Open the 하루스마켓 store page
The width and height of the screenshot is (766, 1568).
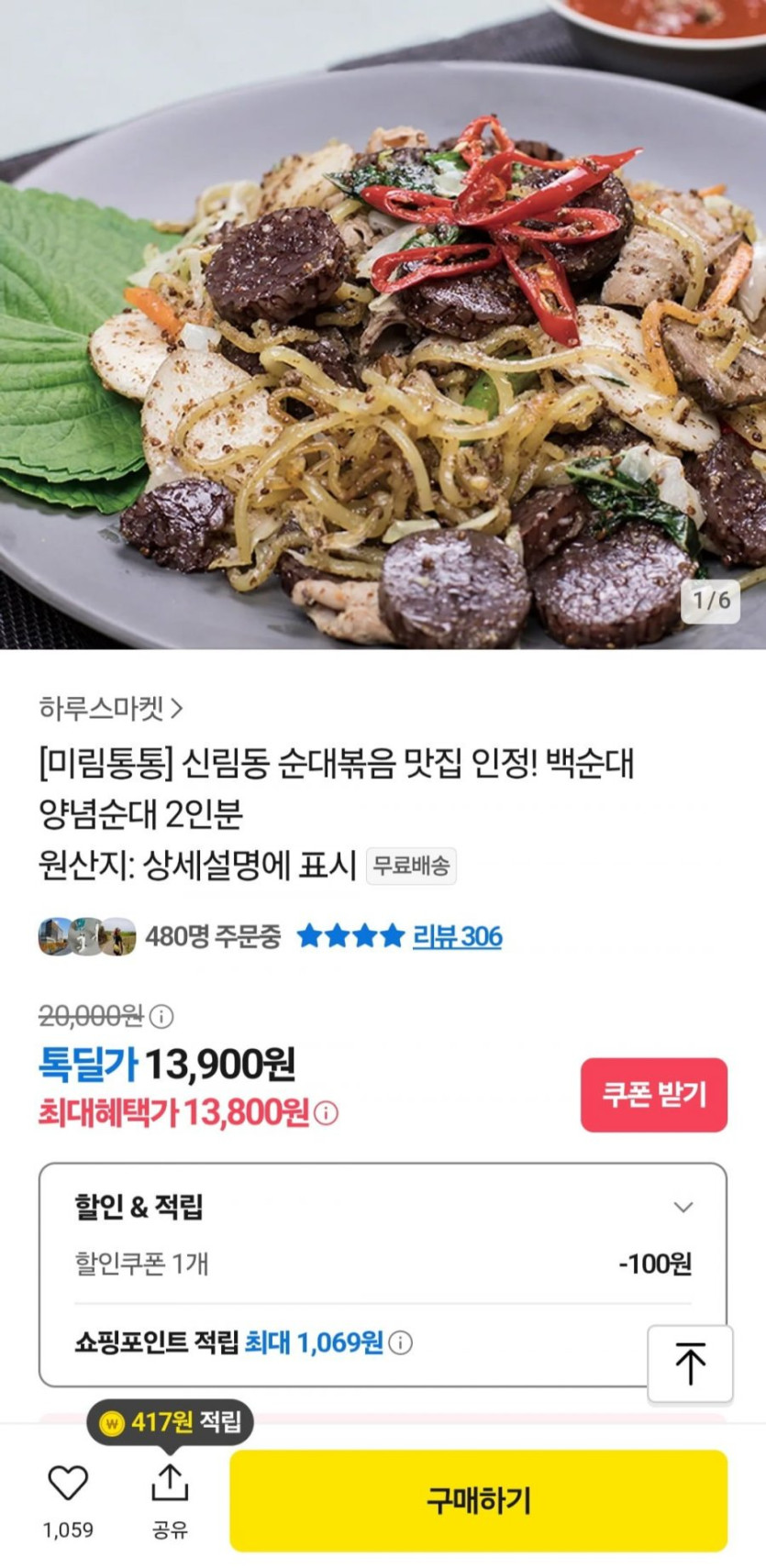111,708
